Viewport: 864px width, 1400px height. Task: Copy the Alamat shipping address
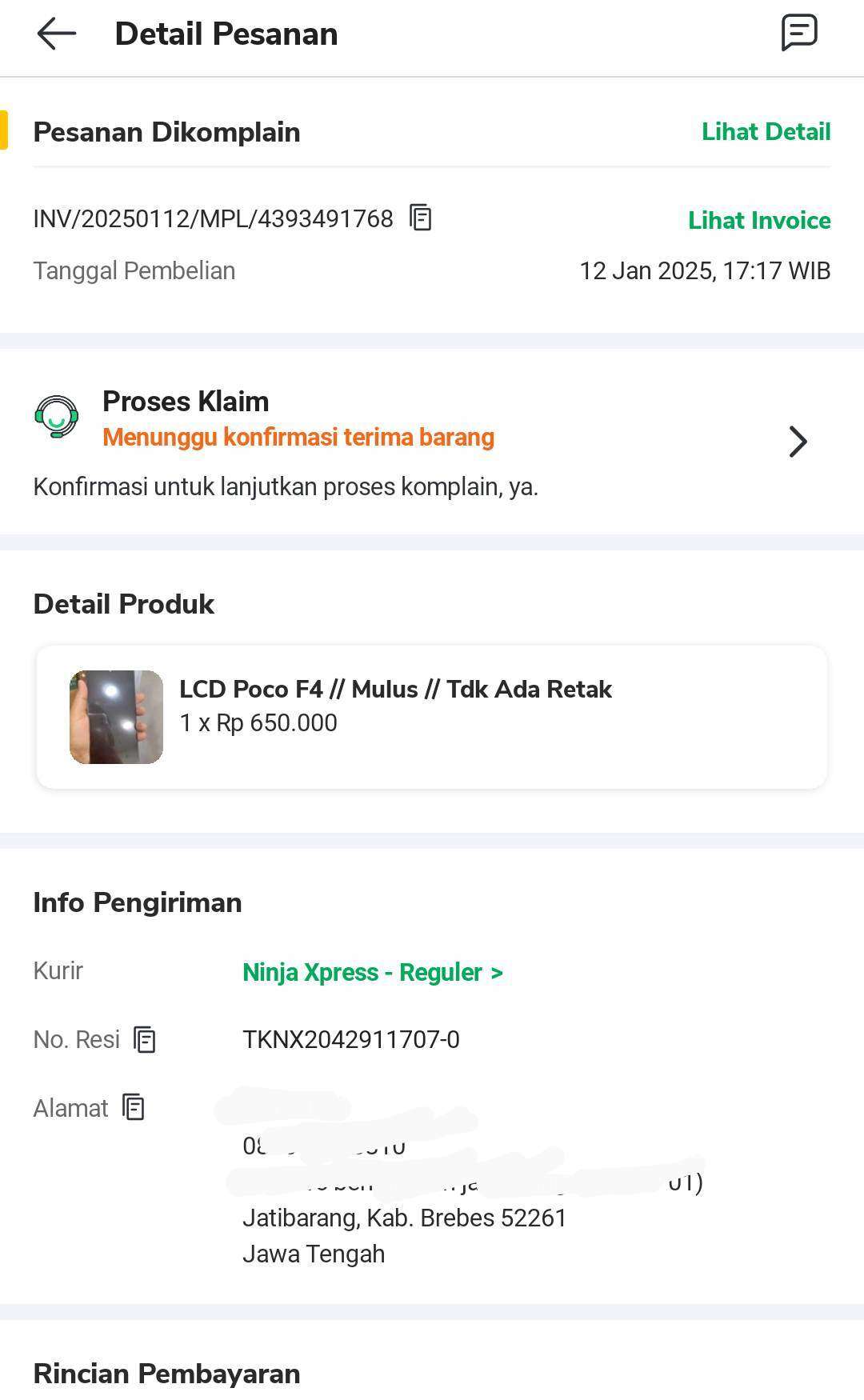click(133, 1107)
